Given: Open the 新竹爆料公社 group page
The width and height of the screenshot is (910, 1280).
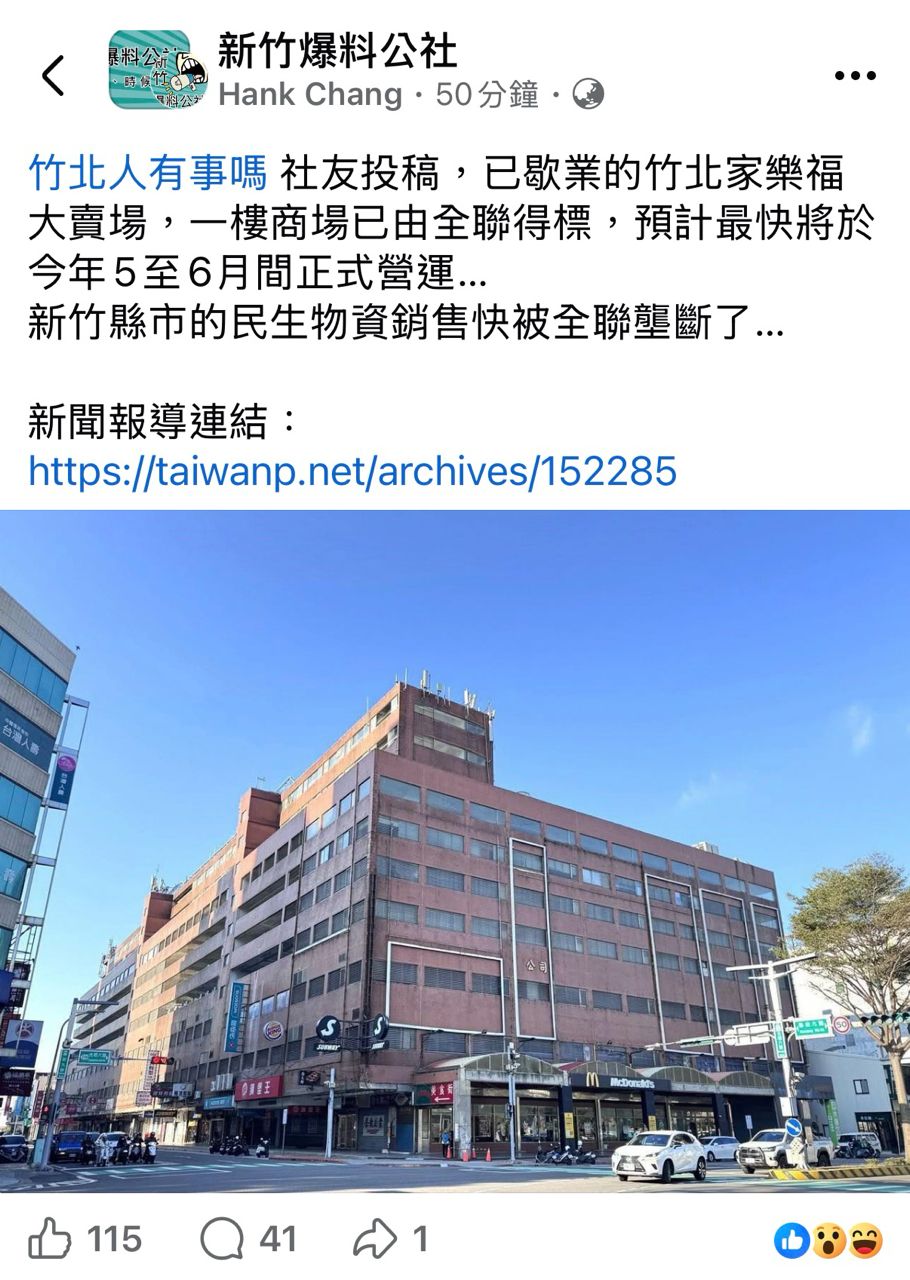Looking at the screenshot, I should tap(337, 50).
